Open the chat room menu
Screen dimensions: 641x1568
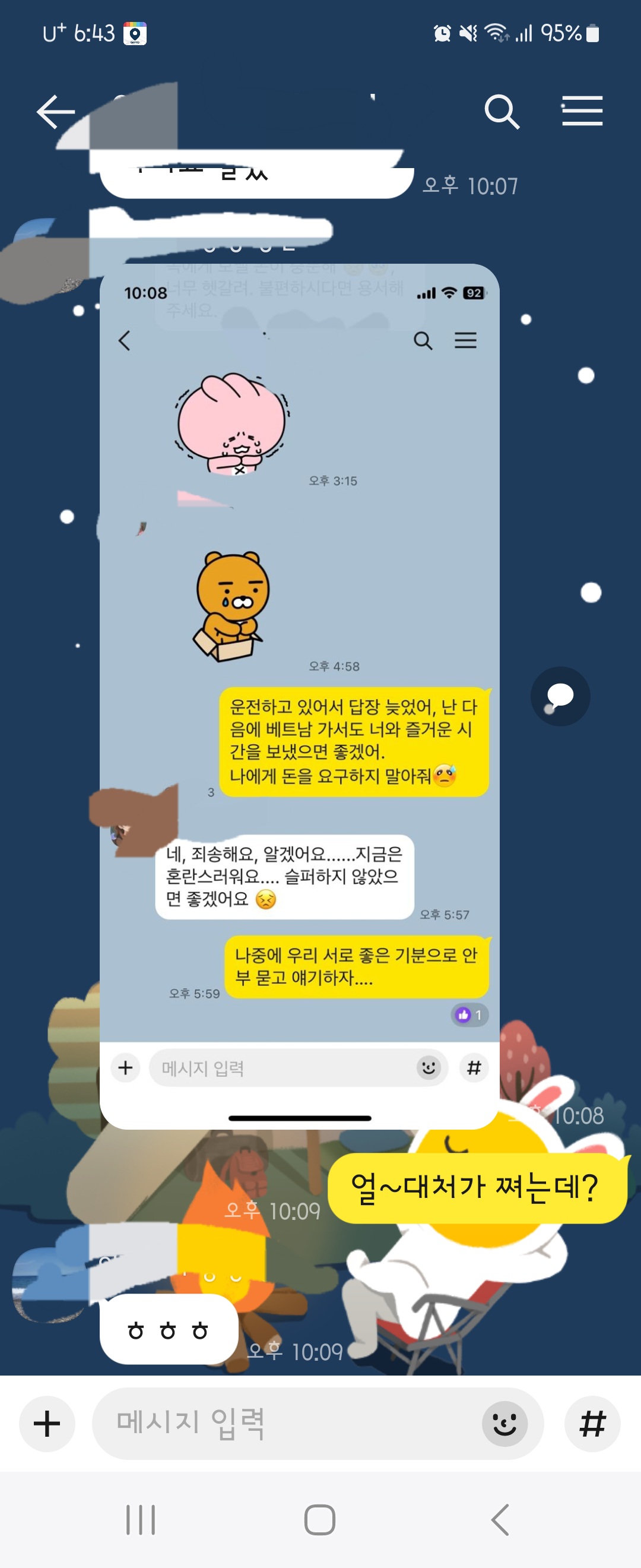point(582,112)
